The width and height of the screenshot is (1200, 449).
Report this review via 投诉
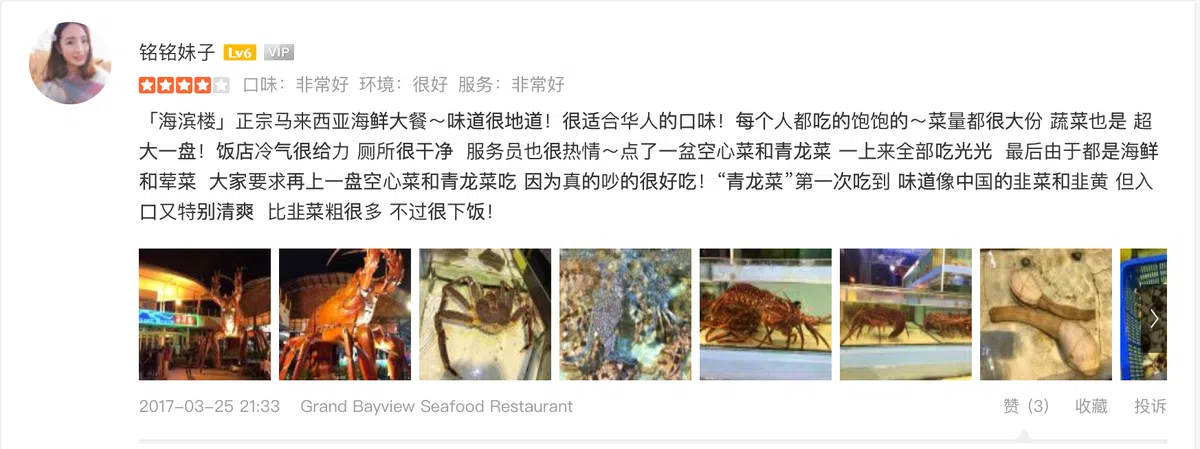(x=1150, y=406)
